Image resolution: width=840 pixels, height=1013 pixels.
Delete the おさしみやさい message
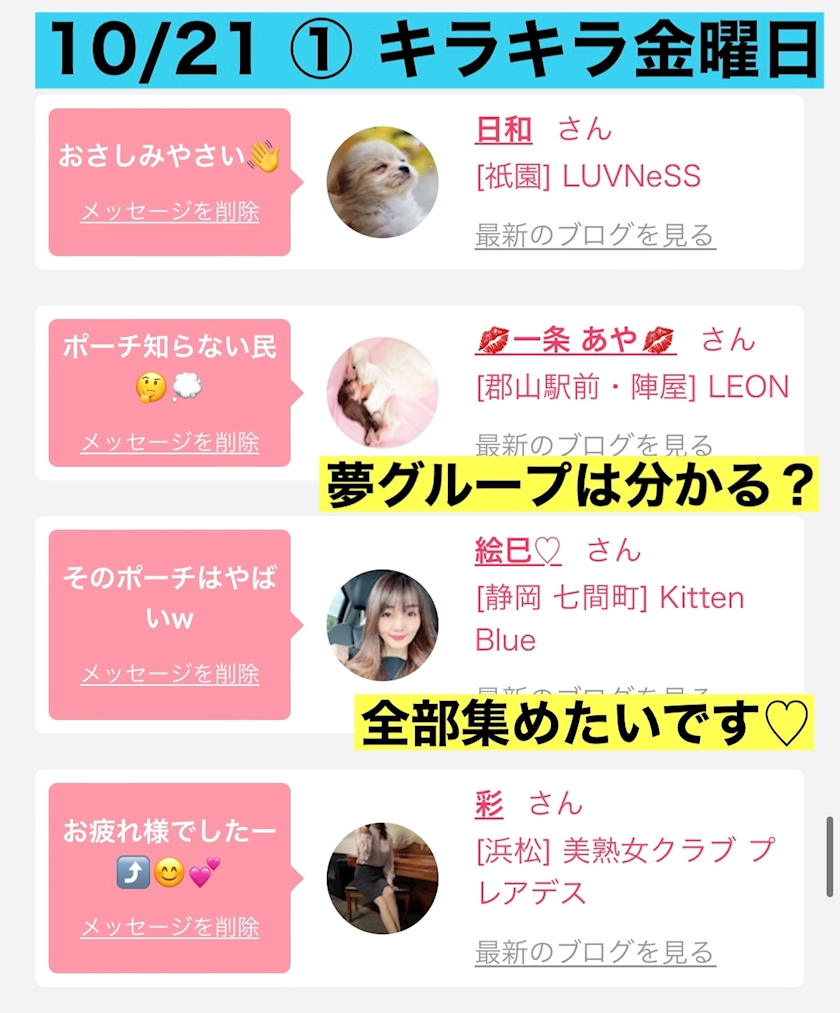(x=169, y=212)
